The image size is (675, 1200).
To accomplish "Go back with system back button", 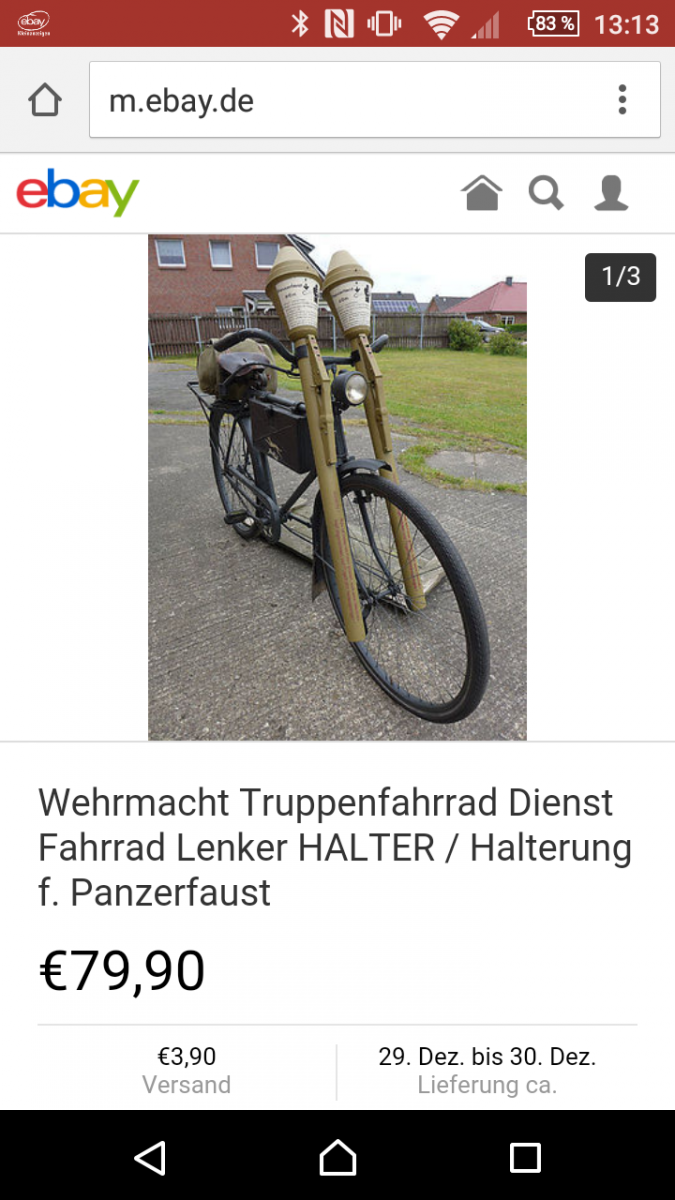I will tap(150, 1157).
